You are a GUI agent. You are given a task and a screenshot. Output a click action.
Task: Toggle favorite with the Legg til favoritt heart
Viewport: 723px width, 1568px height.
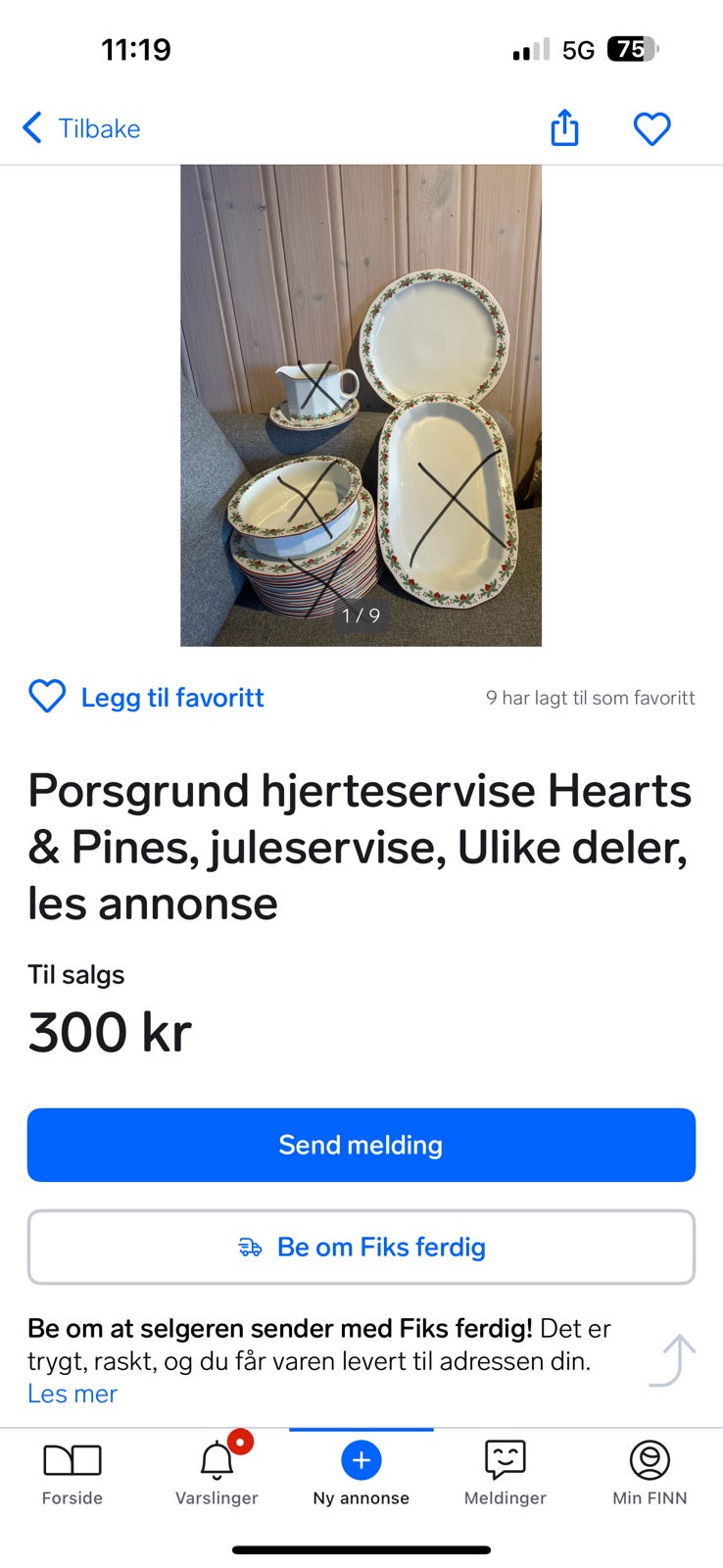click(x=47, y=697)
